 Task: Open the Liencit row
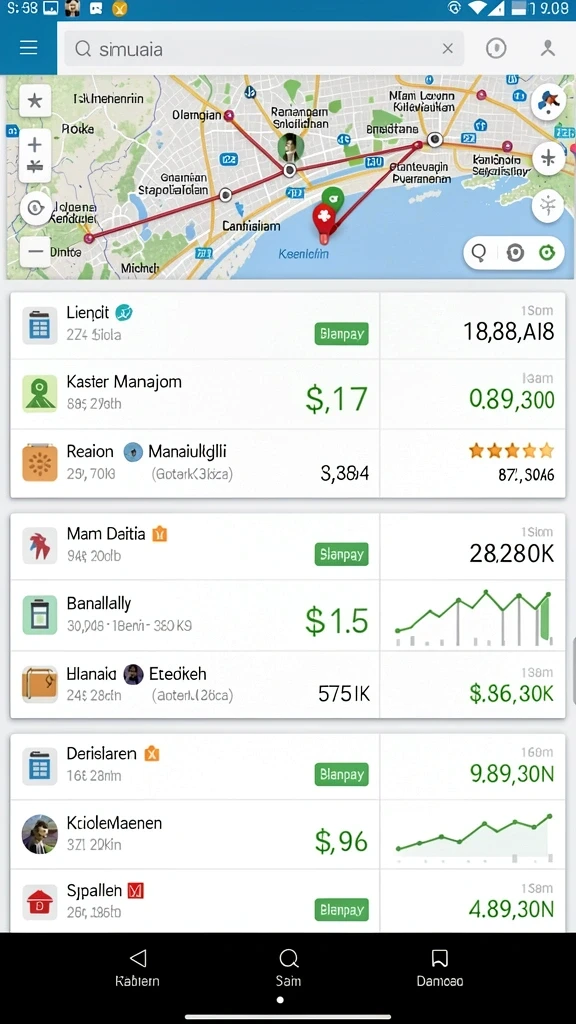click(288, 325)
